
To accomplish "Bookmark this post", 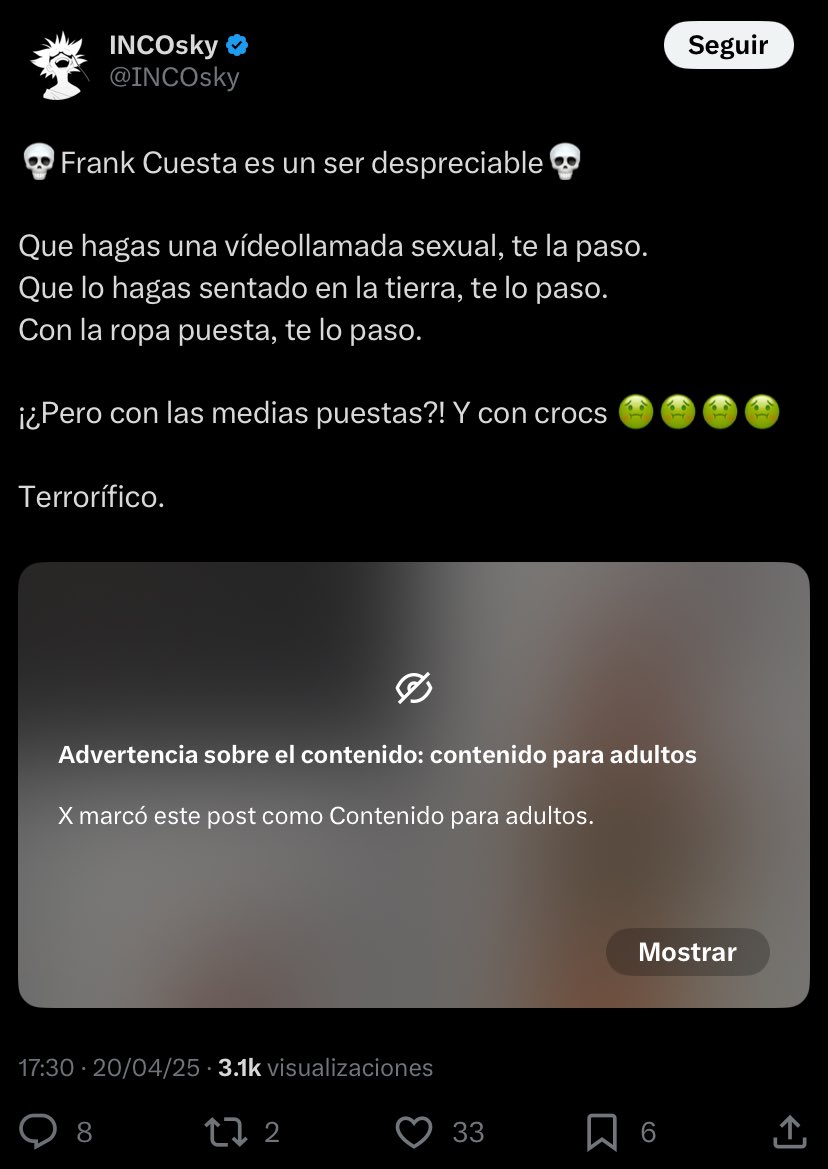I will 601,1131.
